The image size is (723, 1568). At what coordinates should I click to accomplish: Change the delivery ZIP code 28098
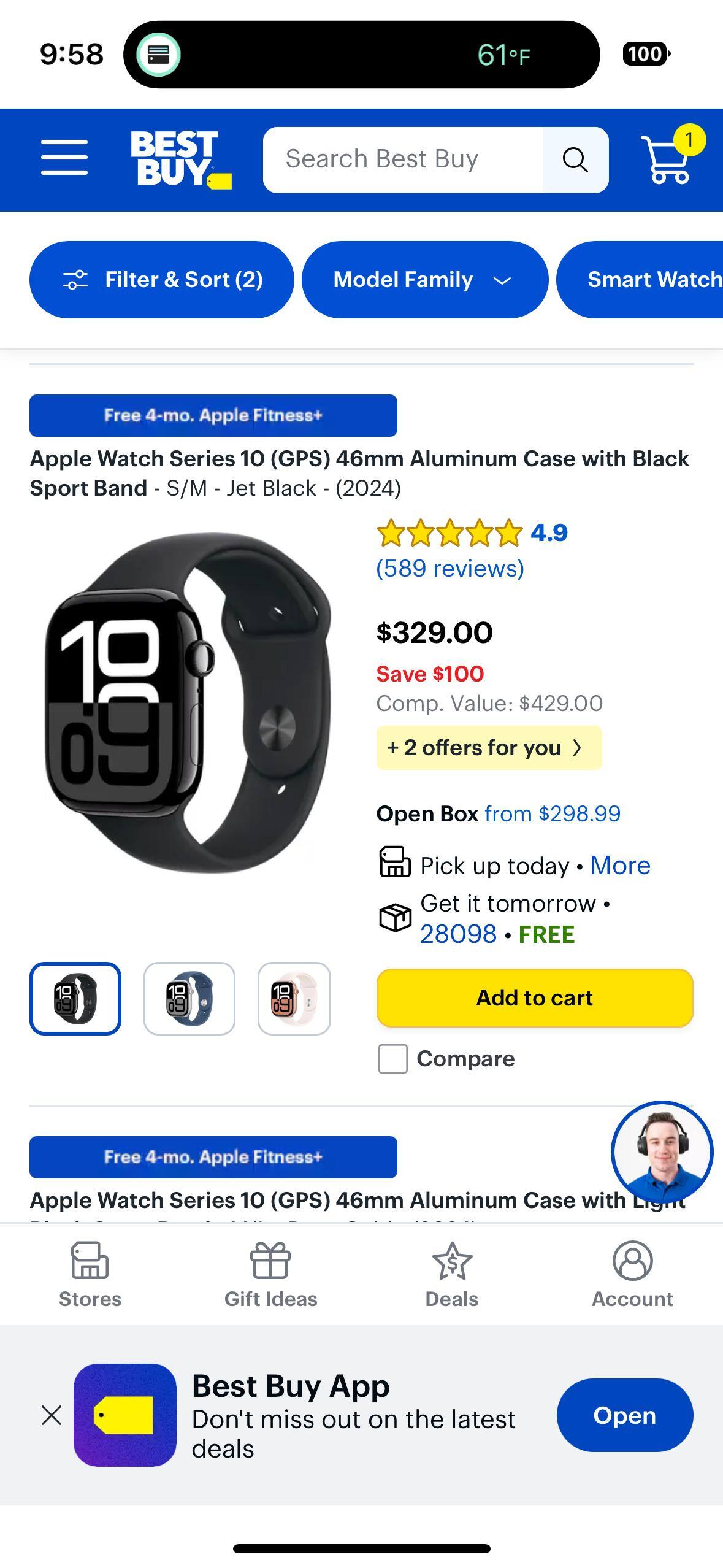tap(458, 934)
